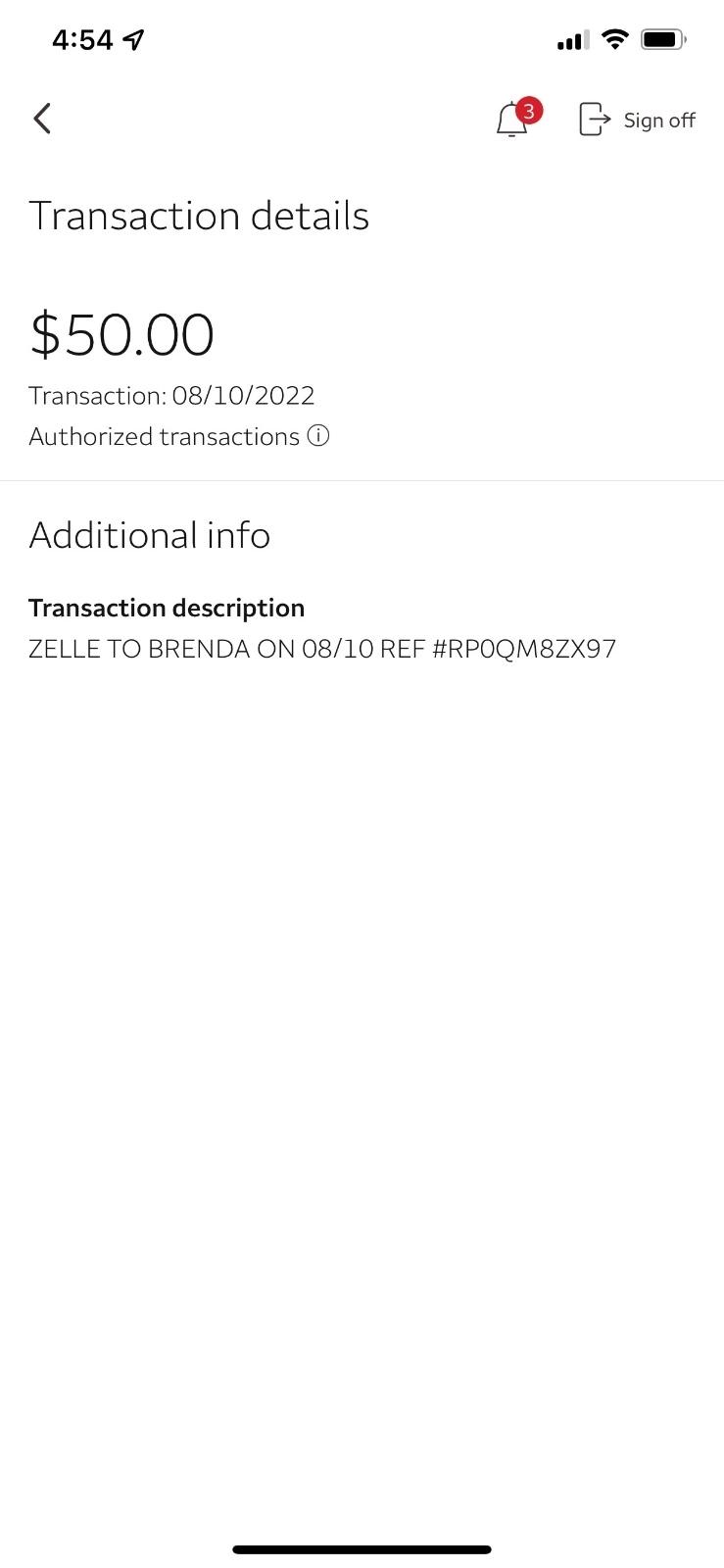
Task: Show info about Authorized transactions
Action: tap(318, 436)
